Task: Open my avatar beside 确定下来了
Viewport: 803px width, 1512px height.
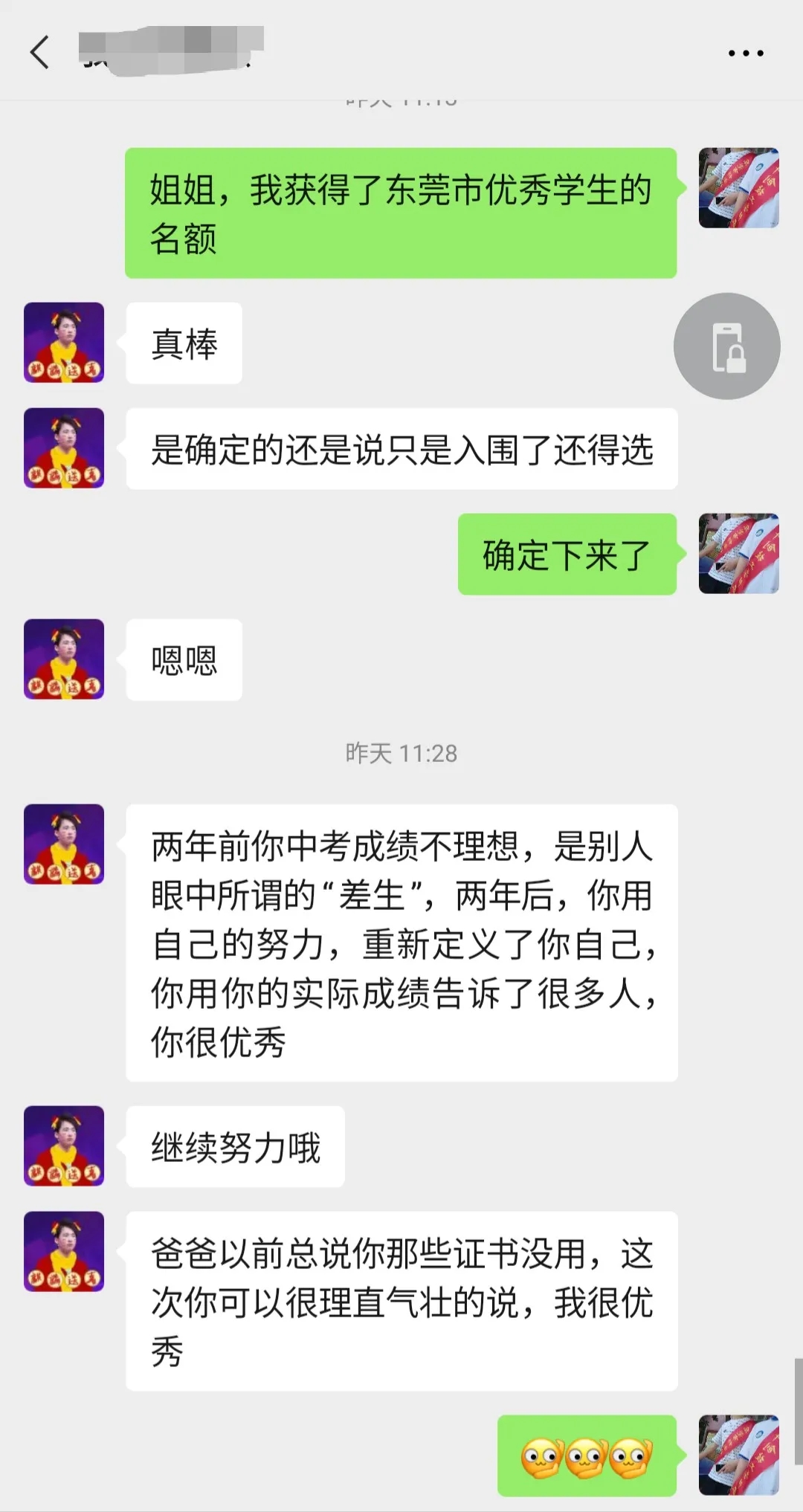Action: tap(738, 554)
